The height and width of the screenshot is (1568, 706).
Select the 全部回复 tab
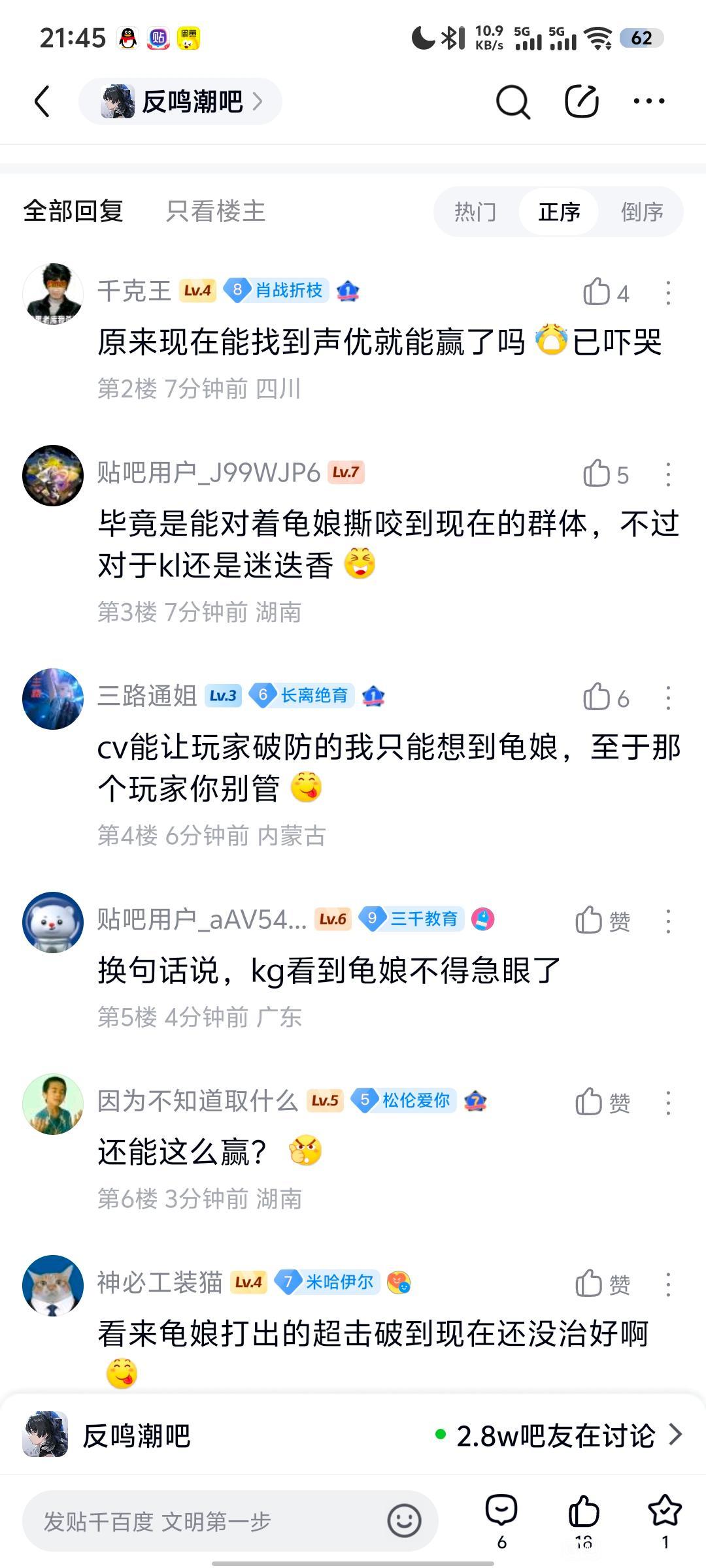73,212
